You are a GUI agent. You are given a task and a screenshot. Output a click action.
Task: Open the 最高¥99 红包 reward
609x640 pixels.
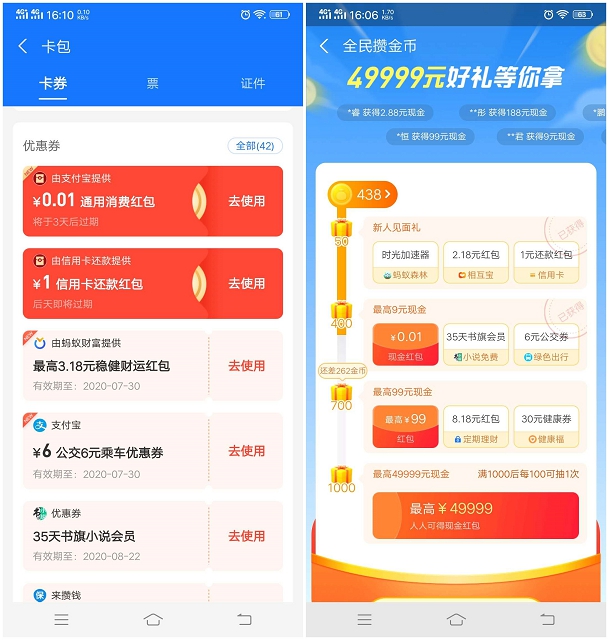pyautogui.click(x=405, y=427)
